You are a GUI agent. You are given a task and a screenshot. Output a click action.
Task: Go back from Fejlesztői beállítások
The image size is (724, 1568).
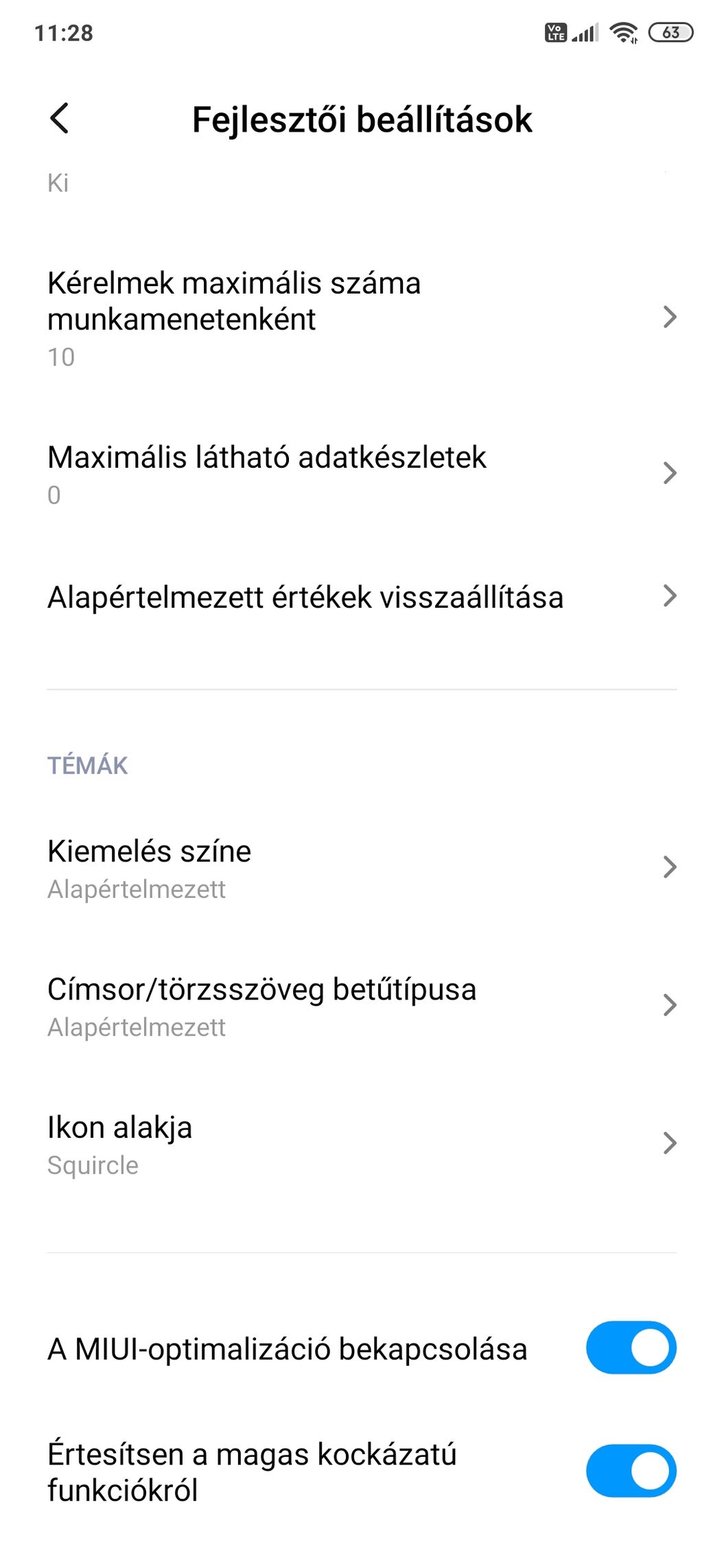click(x=60, y=119)
